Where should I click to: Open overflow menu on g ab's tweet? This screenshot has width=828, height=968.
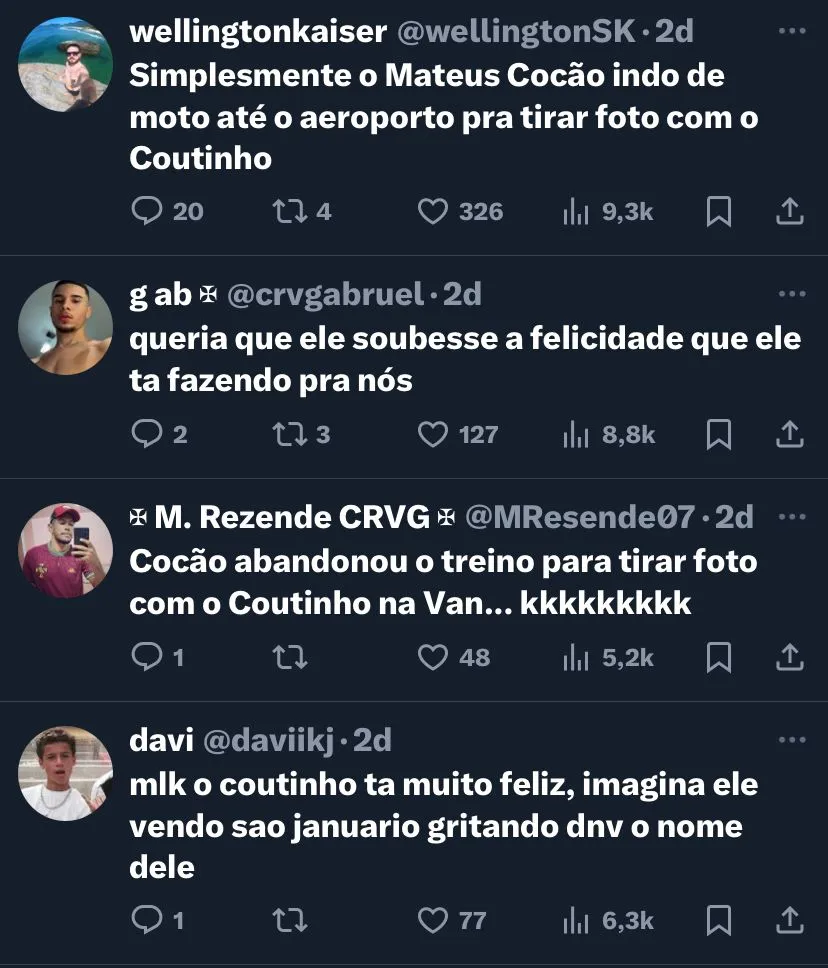coord(791,294)
